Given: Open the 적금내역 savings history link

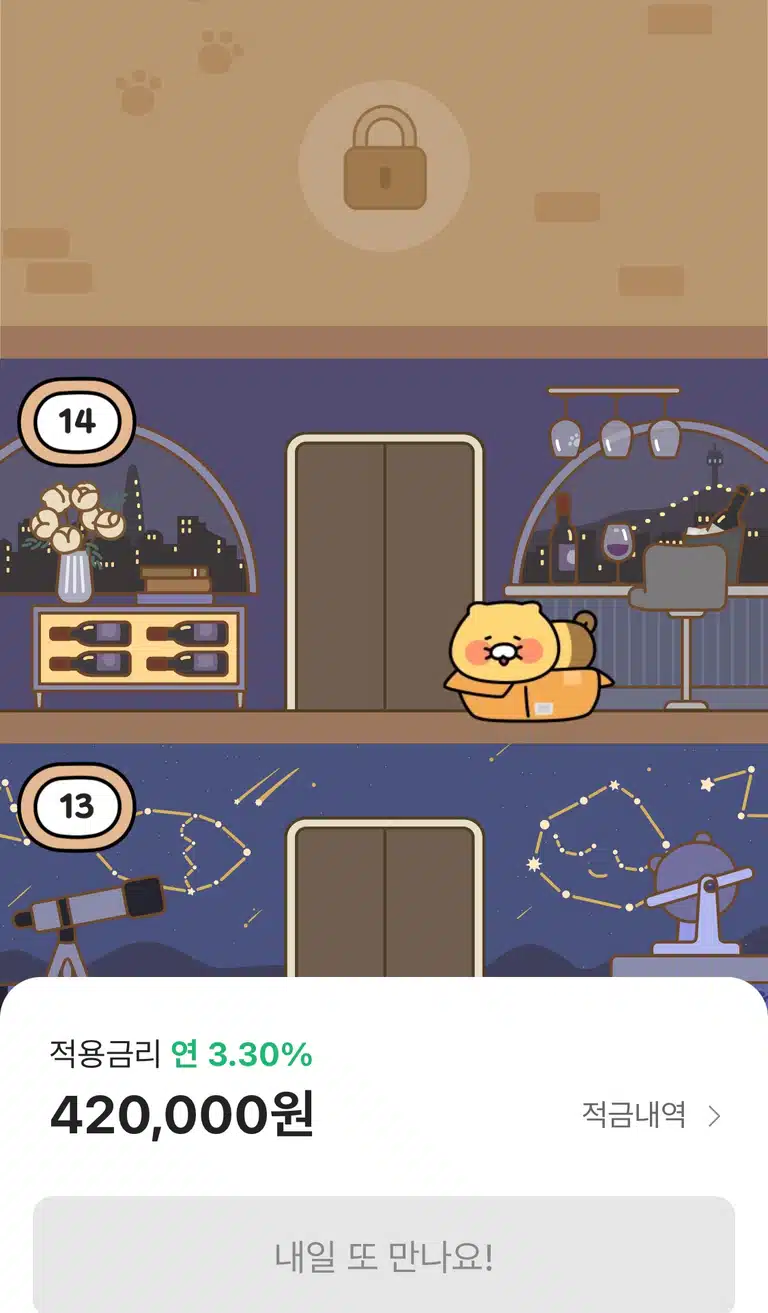Looking at the screenshot, I should point(651,1115).
